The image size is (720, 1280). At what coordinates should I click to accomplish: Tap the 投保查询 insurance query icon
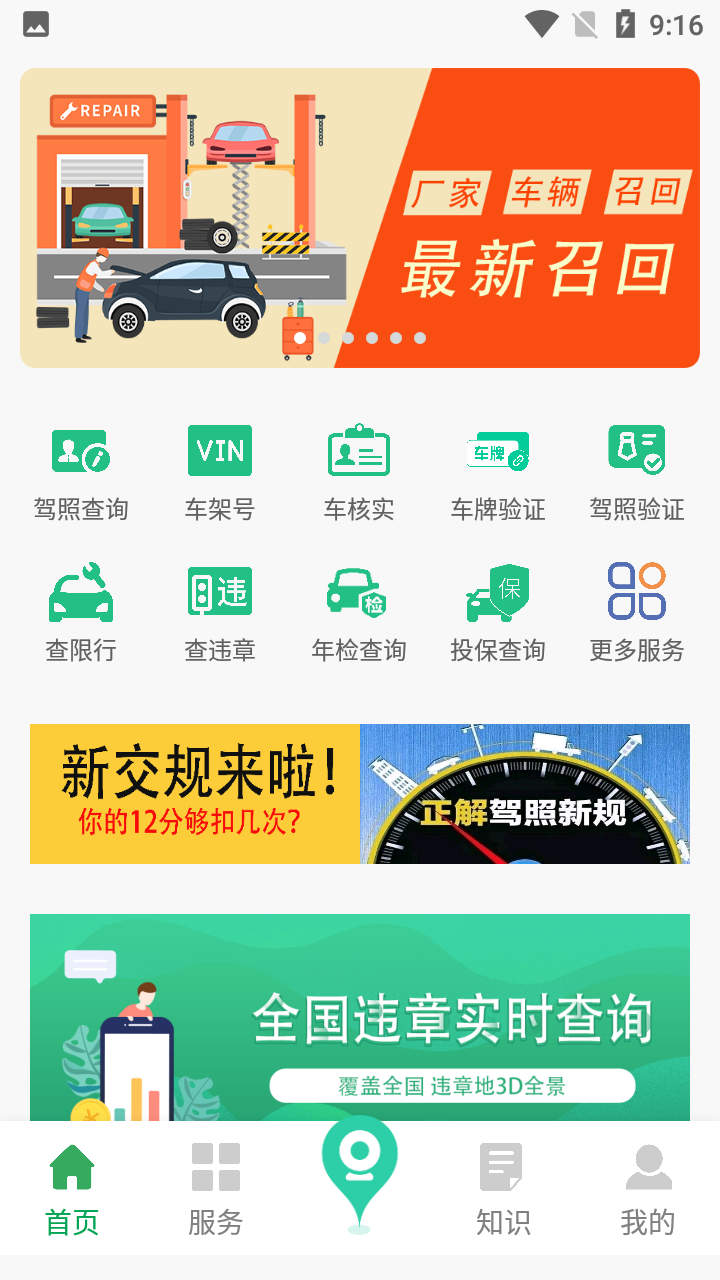(498, 610)
